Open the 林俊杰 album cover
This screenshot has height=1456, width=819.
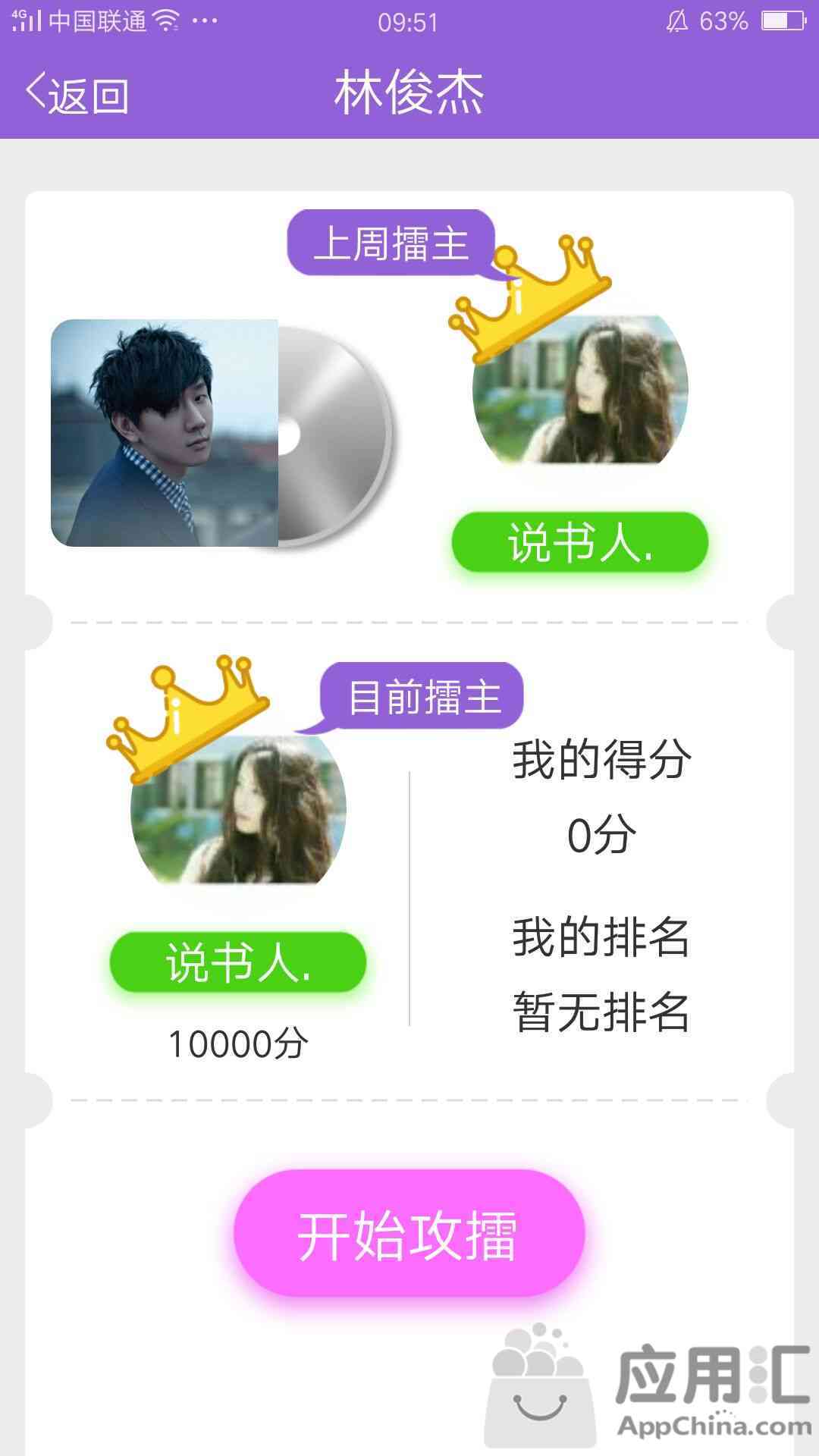pos(165,432)
